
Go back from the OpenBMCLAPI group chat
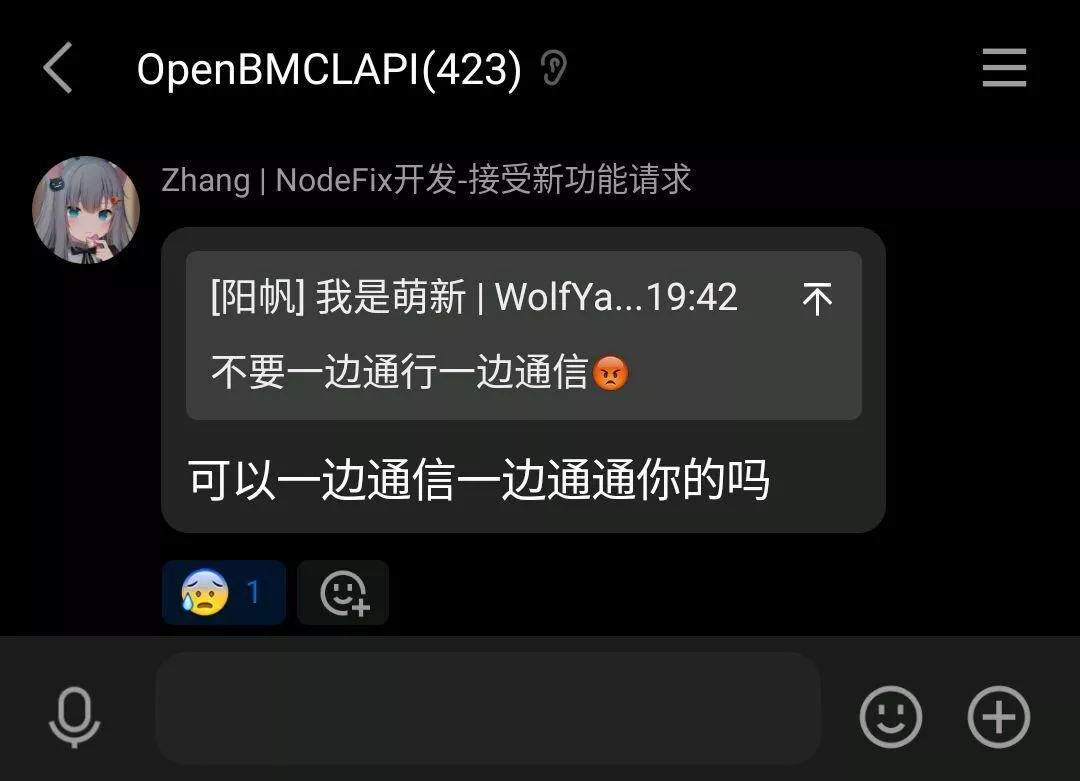[x=59, y=69]
